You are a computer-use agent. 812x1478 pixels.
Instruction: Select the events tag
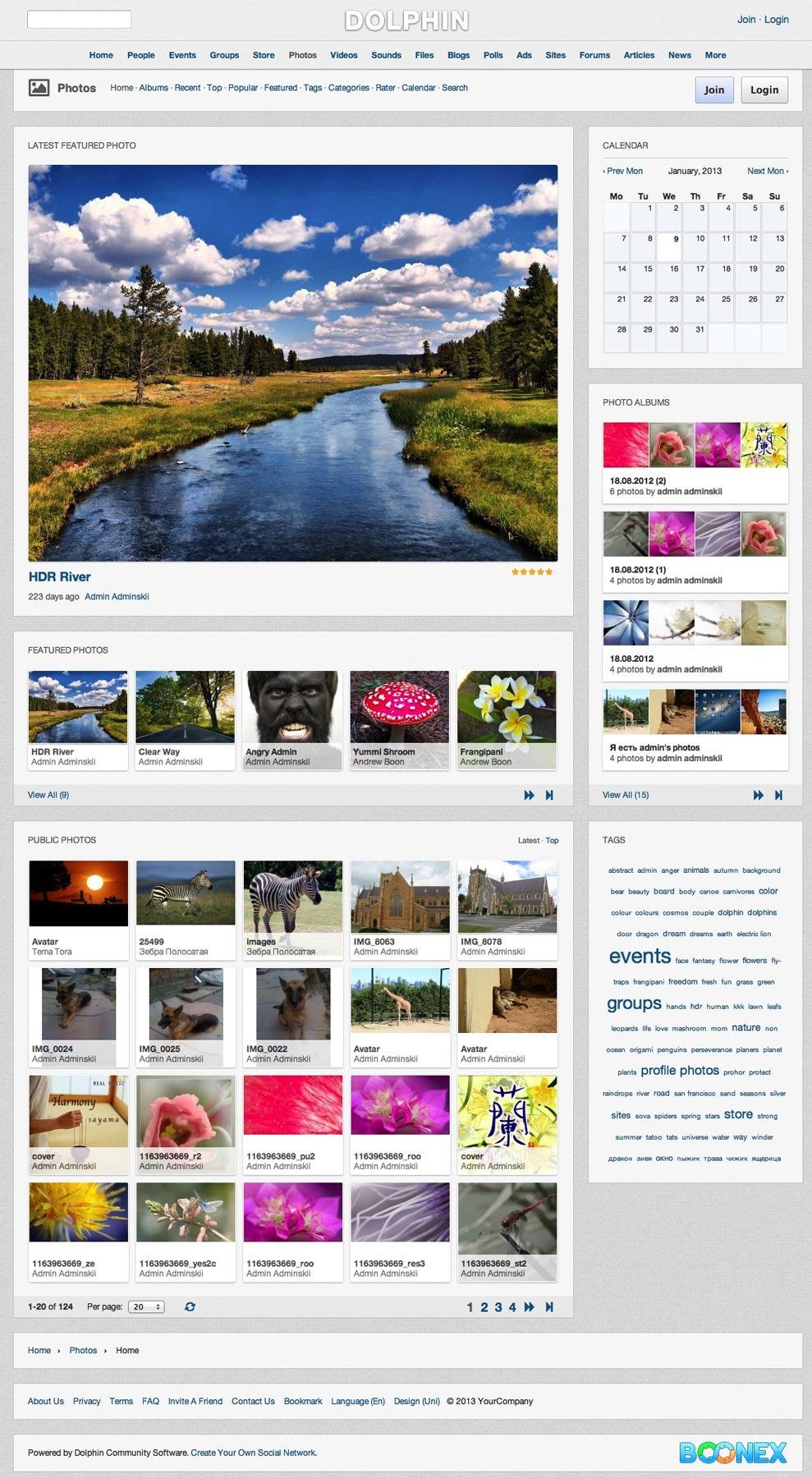pos(640,957)
